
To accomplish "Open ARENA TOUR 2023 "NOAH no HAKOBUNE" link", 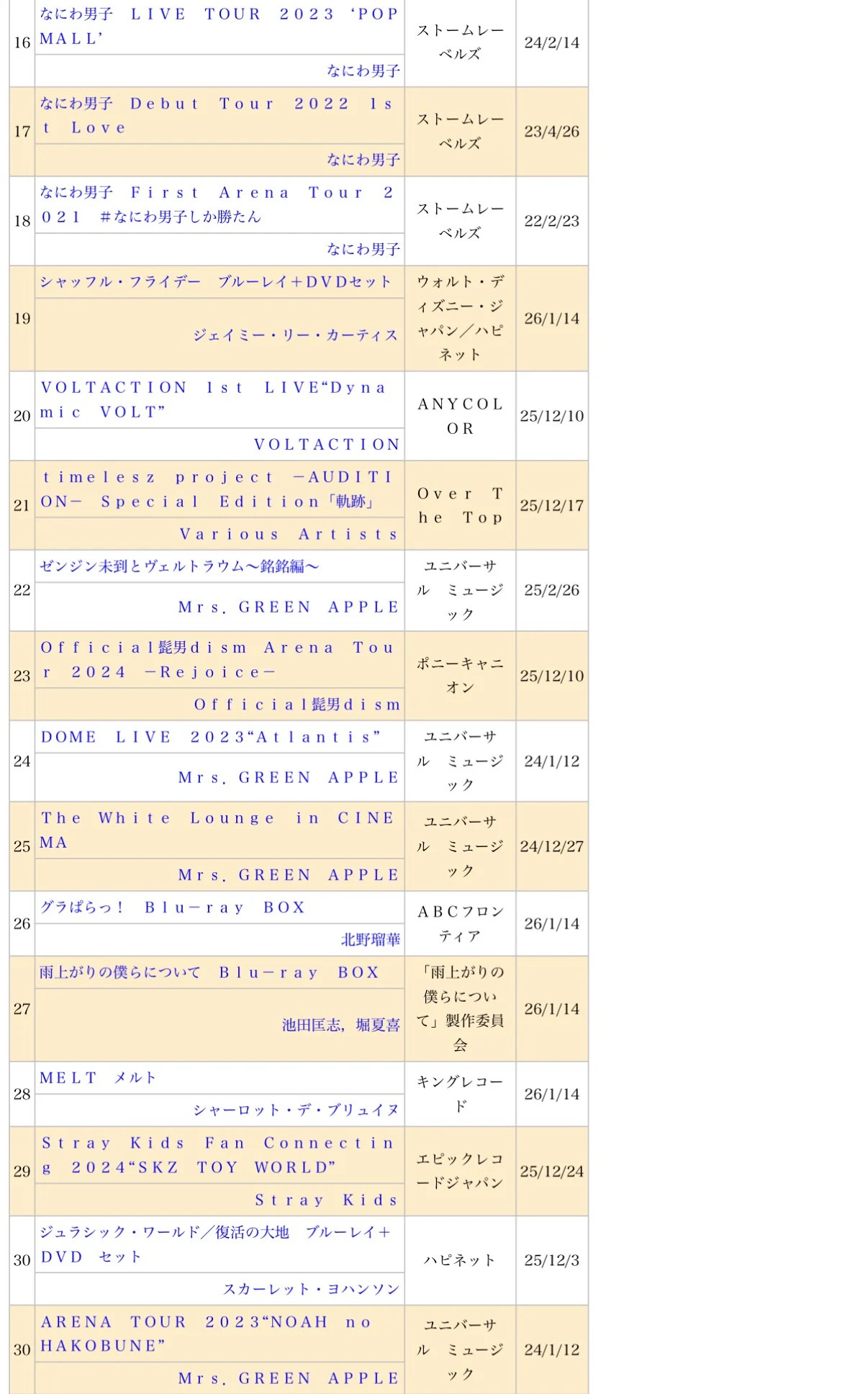I will click(209, 1334).
